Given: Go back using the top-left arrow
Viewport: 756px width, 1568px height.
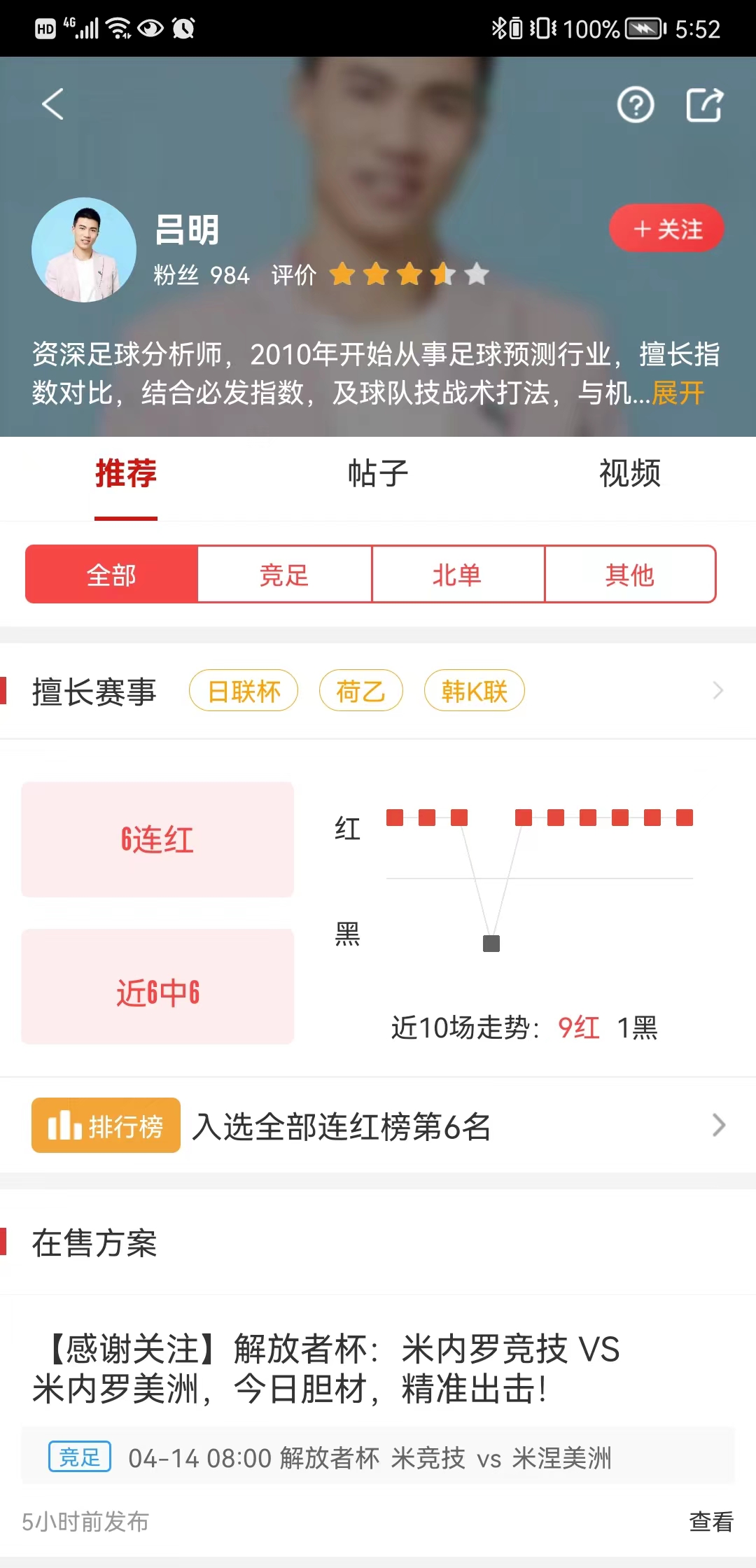Looking at the screenshot, I should point(53,104).
